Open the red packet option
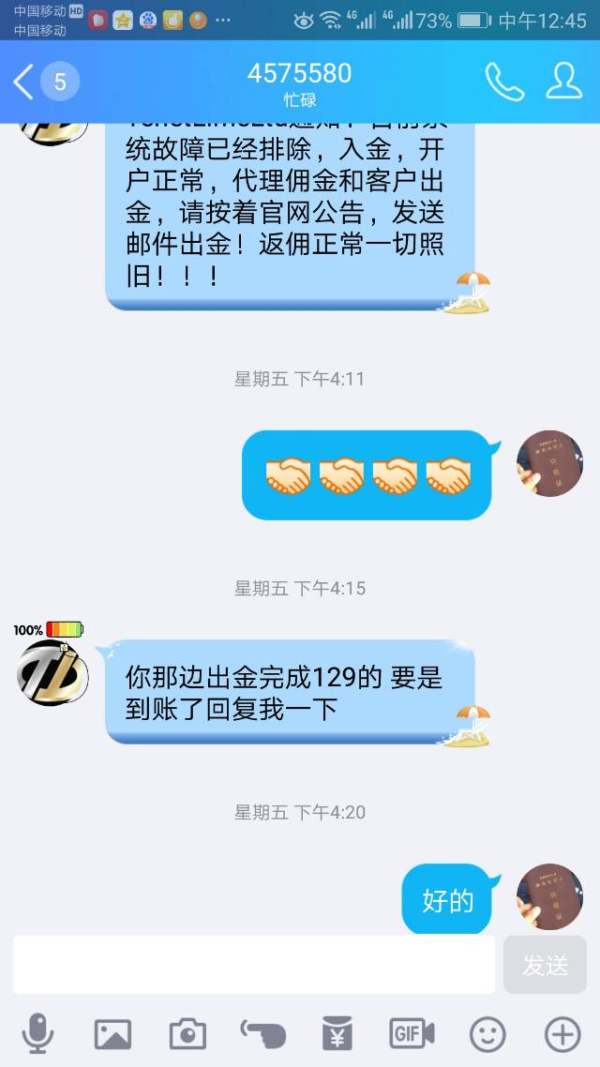This screenshot has height=1067, width=600. [337, 1033]
